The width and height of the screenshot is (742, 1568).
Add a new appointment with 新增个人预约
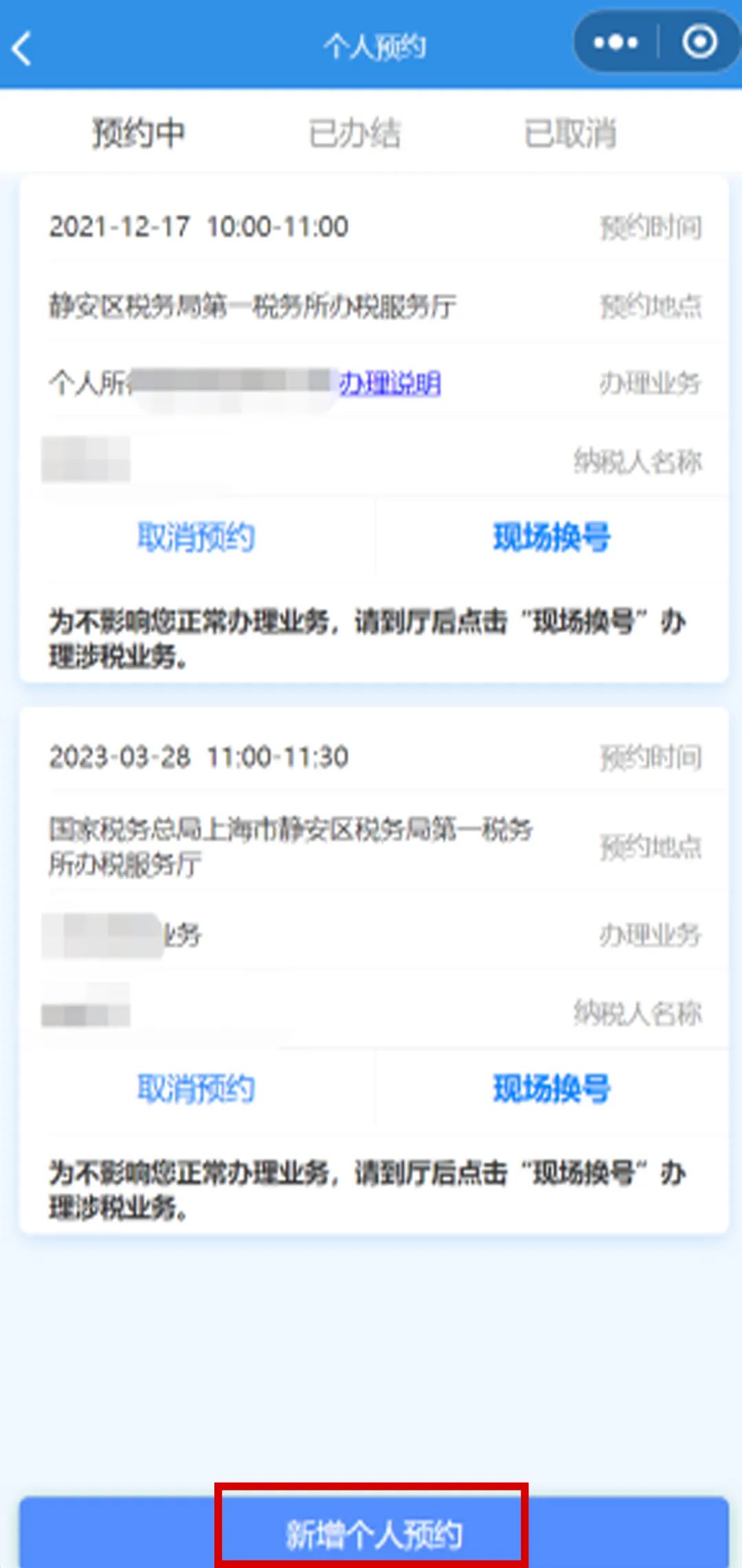pos(374,1533)
